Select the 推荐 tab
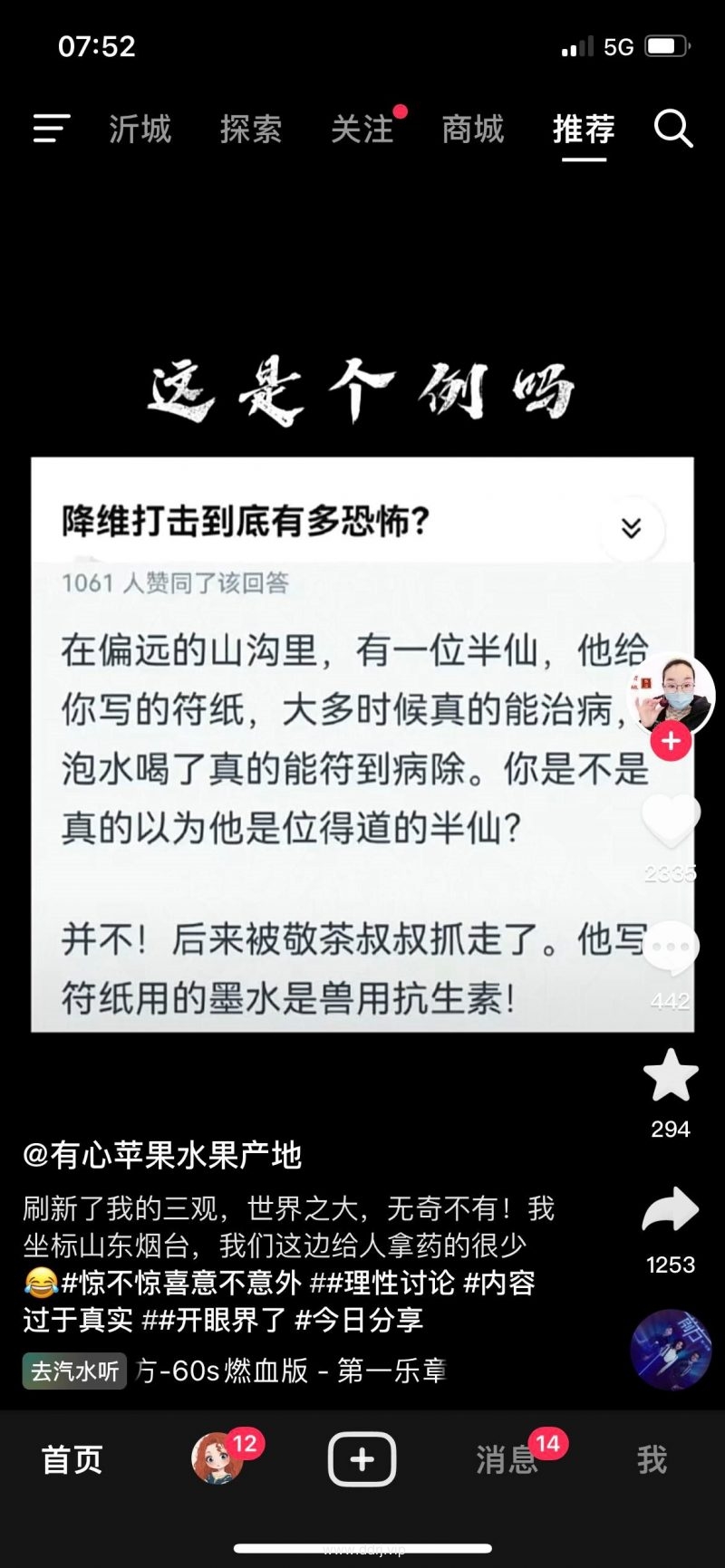Viewport: 725px width, 1568px height. [x=584, y=130]
